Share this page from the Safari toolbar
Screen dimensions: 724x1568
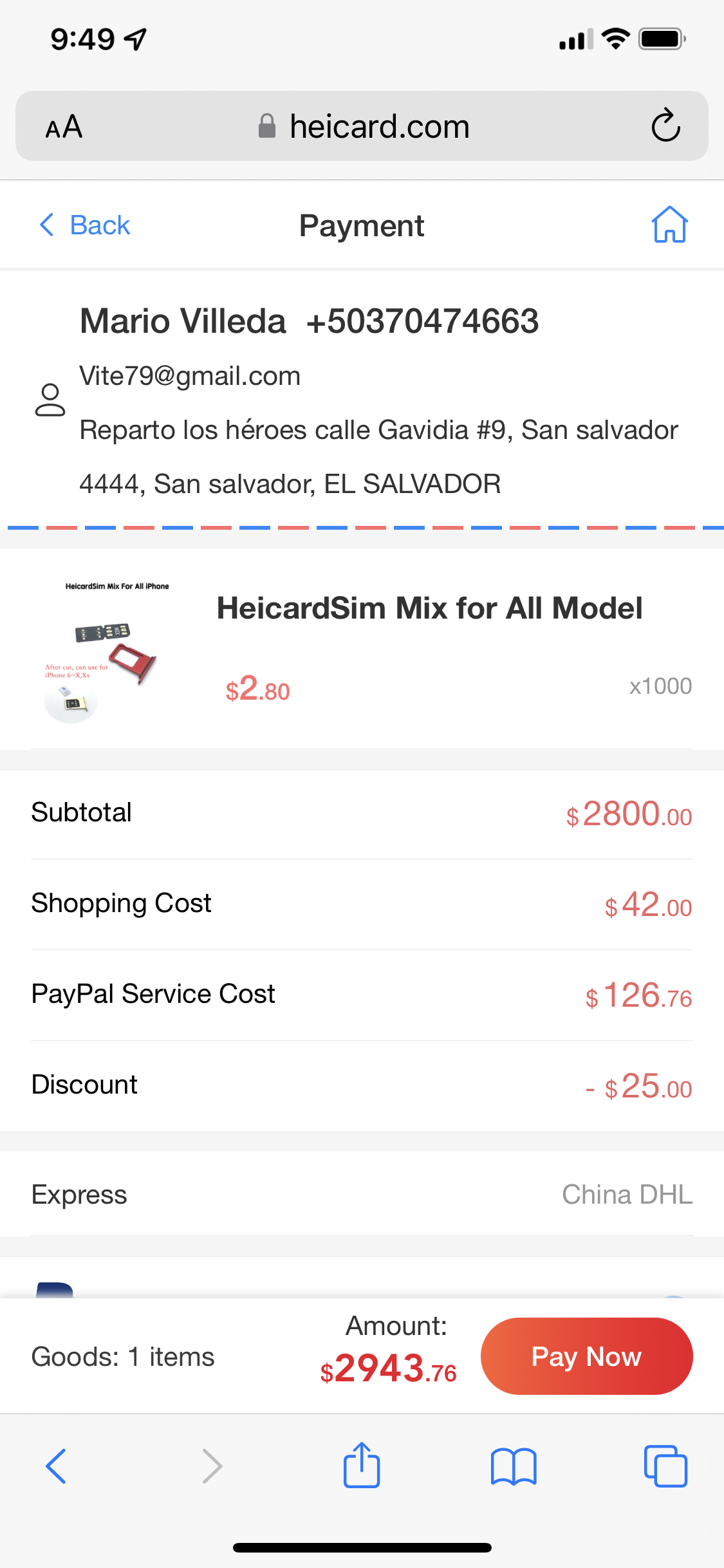click(362, 1465)
